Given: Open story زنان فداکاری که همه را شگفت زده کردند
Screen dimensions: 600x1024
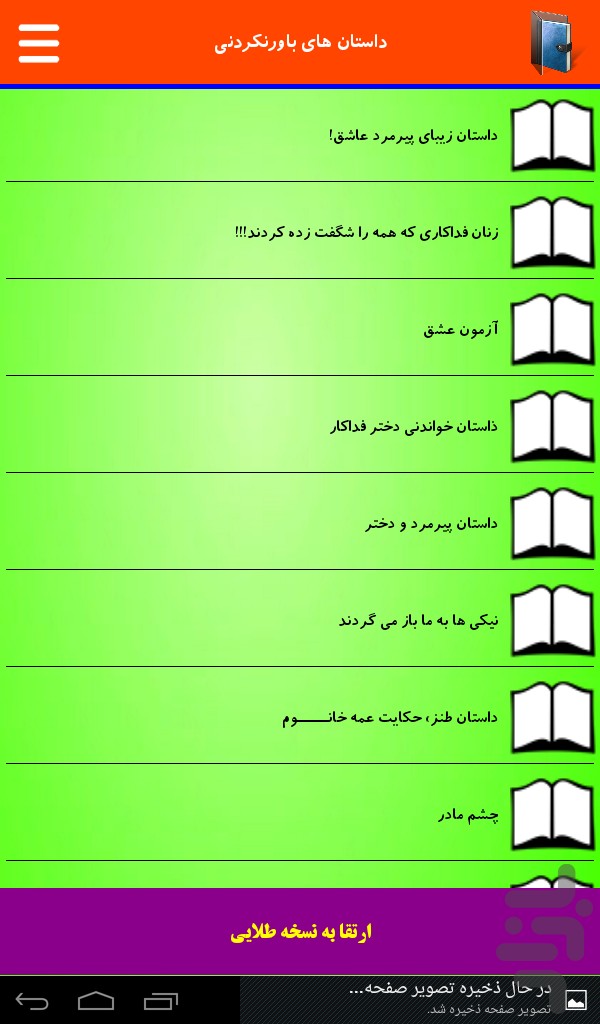Looking at the screenshot, I should click(300, 231).
